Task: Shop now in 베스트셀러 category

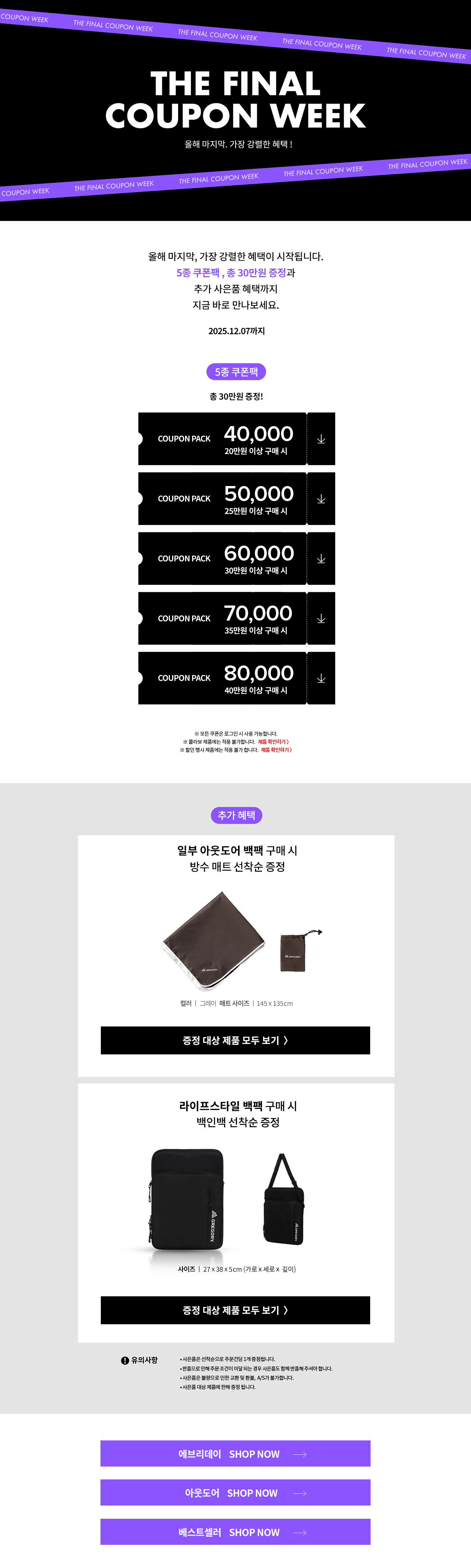Action: 235,1532
